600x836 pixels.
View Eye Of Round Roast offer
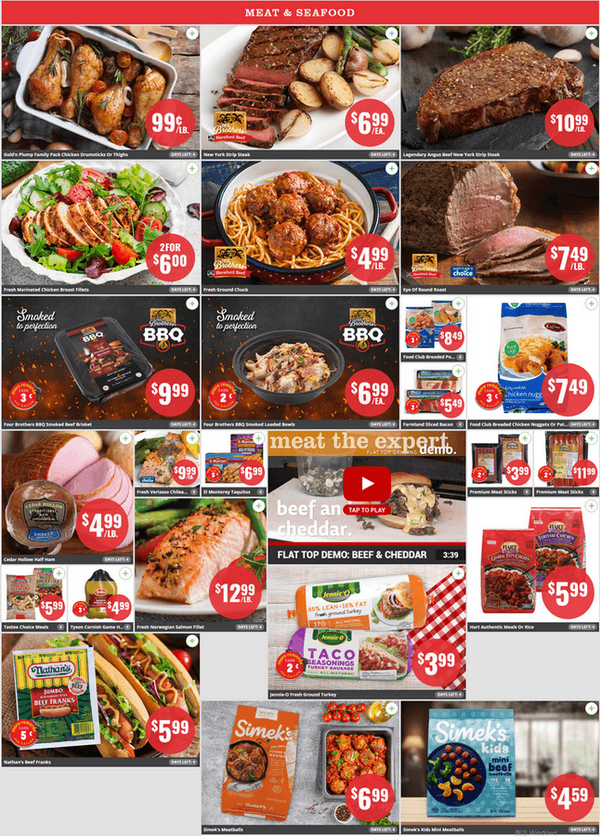tap(498, 225)
